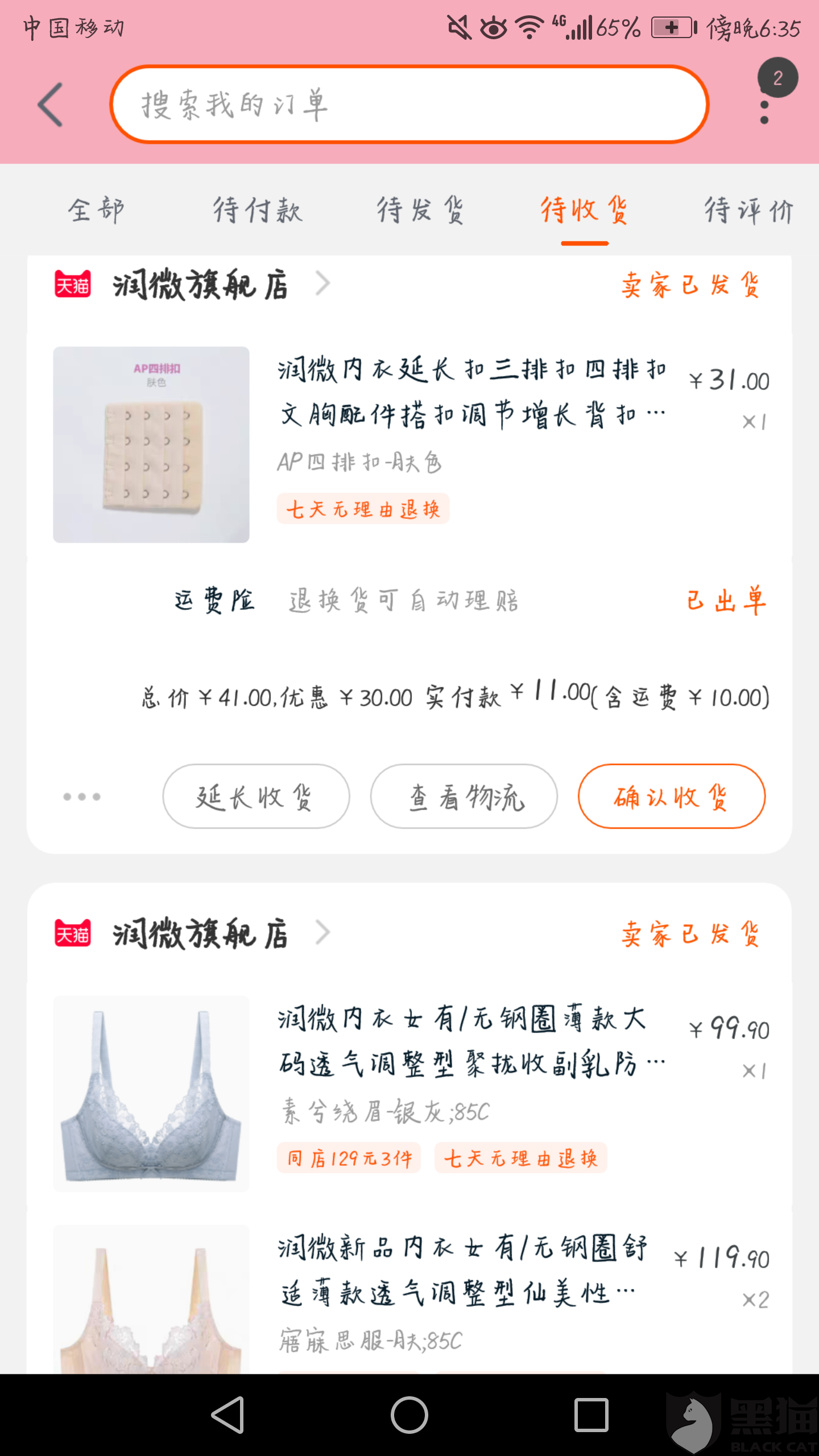Tap the 搜索我的订单 search field
The height and width of the screenshot is (1456, 819).
(408, 105)
